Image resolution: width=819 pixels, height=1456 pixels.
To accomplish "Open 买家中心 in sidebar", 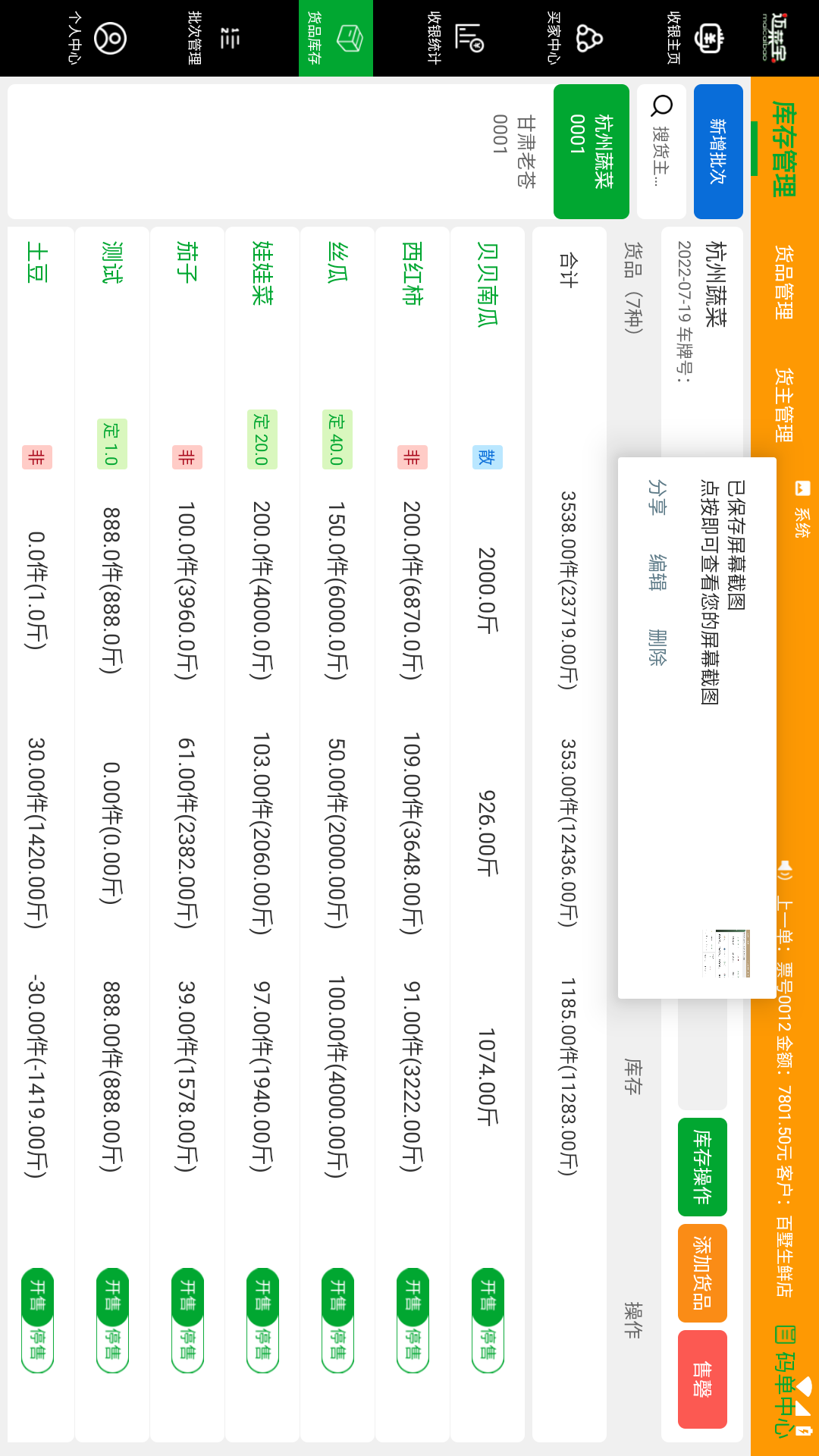I will 574,38.
